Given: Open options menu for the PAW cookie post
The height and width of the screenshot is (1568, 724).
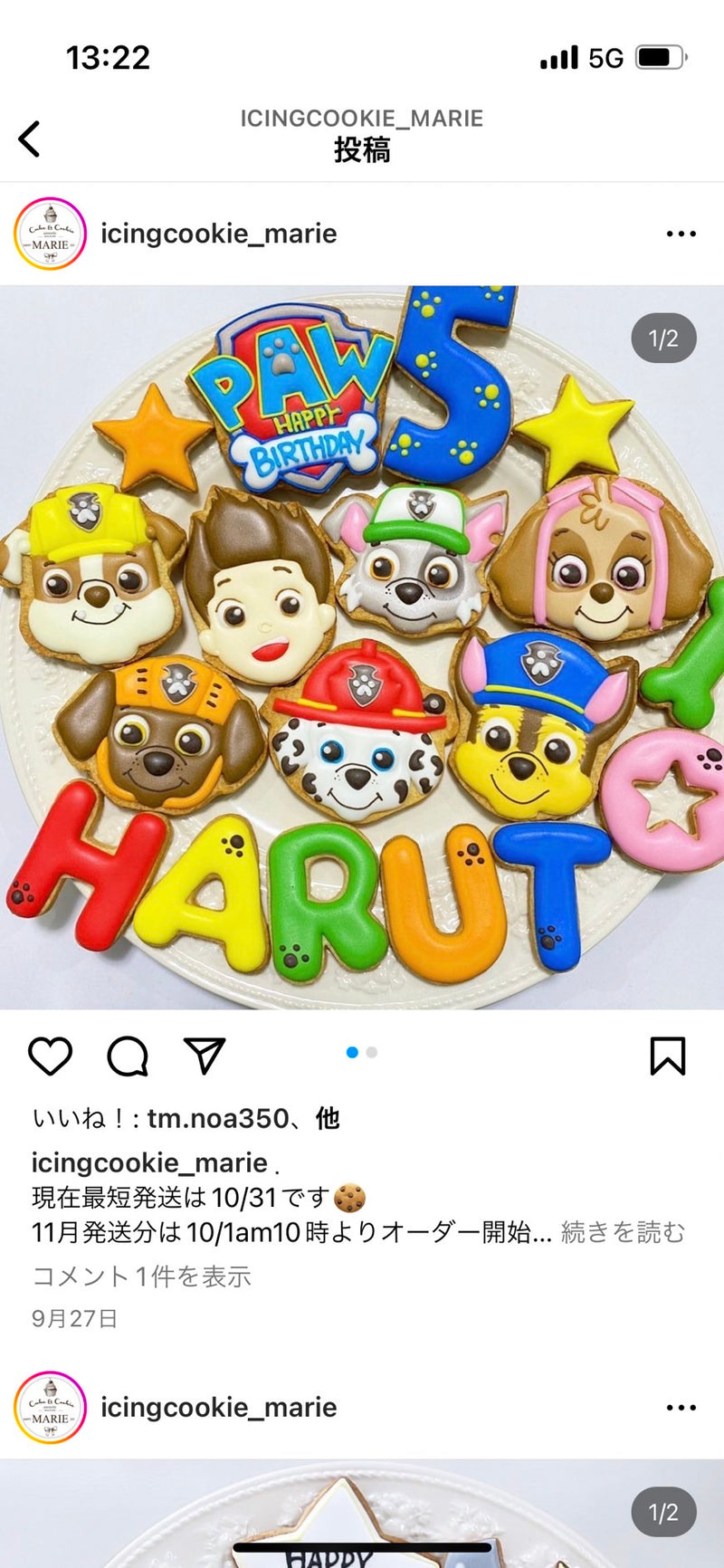Looking at the screenshot, I should pos(681,234).
